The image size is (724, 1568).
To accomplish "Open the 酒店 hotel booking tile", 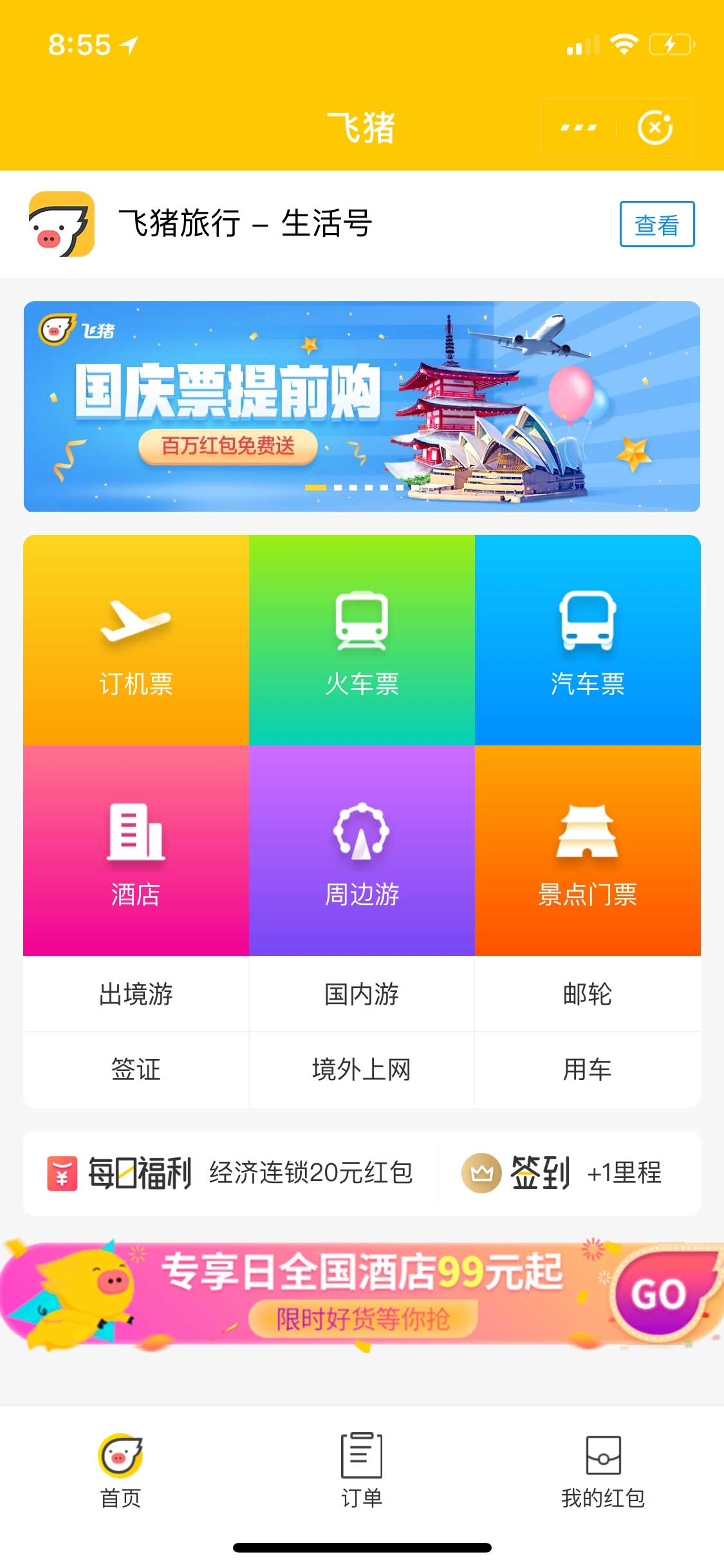I will pyautogui.click(x=136, y=850).
